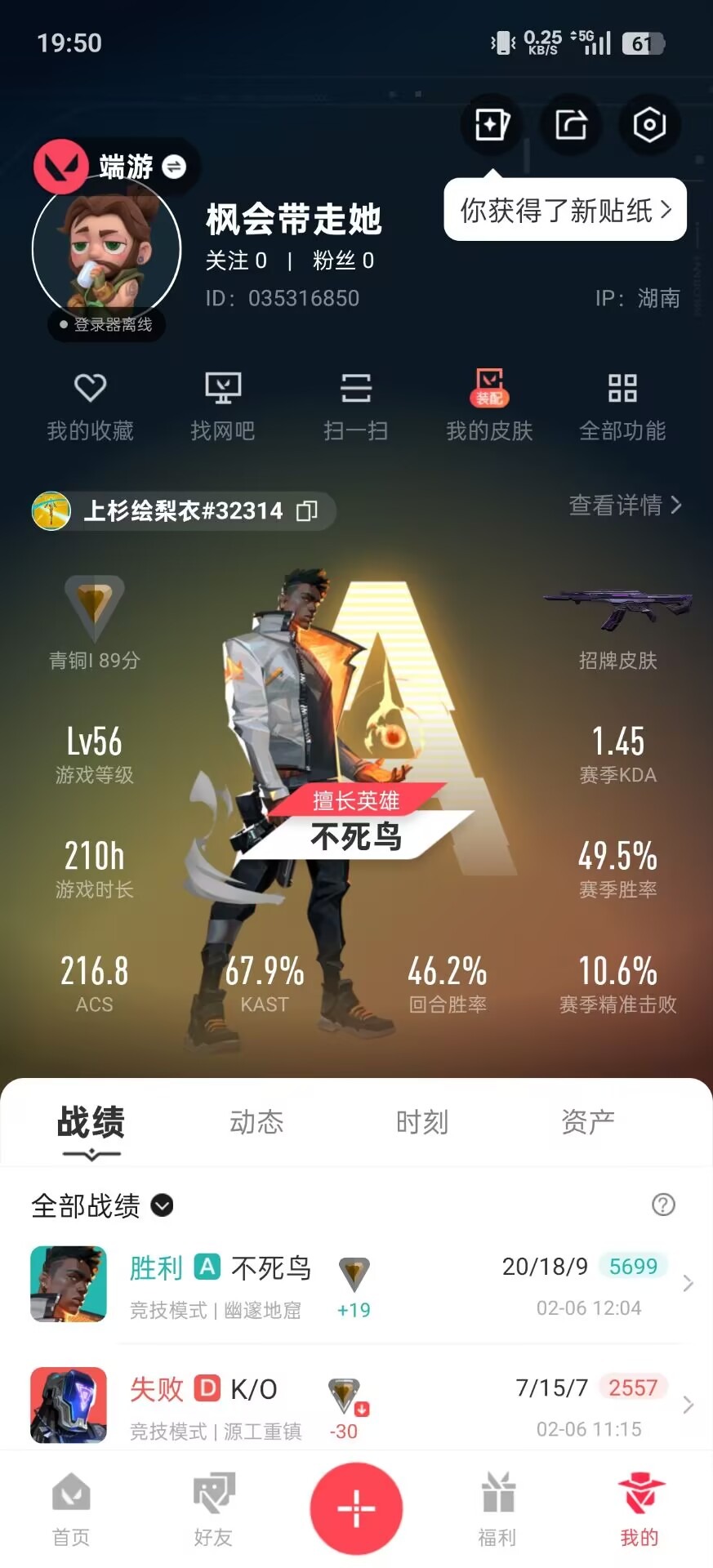The width and height of the screenshot is (713, 1568).
Task: Open the 扫一扫 scan icon
Action: pyautogui.click(x=356, y=400)
